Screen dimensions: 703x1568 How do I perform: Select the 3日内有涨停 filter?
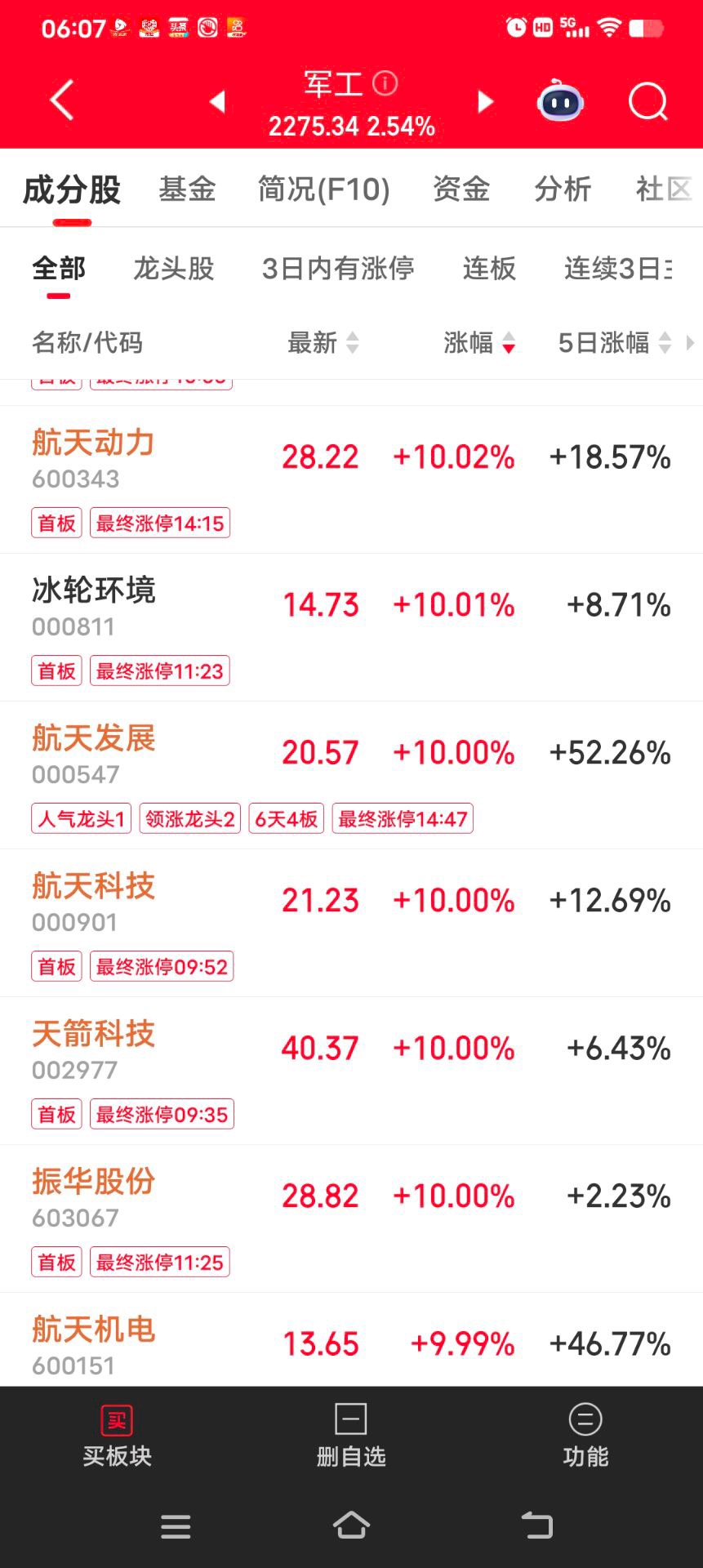point(338,268)
